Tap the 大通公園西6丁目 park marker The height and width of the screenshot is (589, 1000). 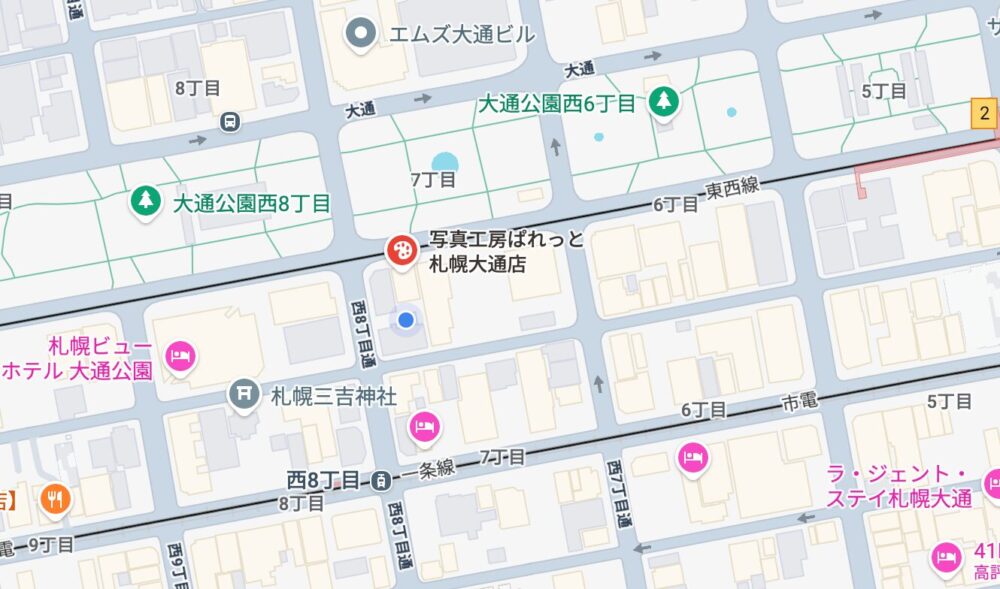click(x=662, y=100)
